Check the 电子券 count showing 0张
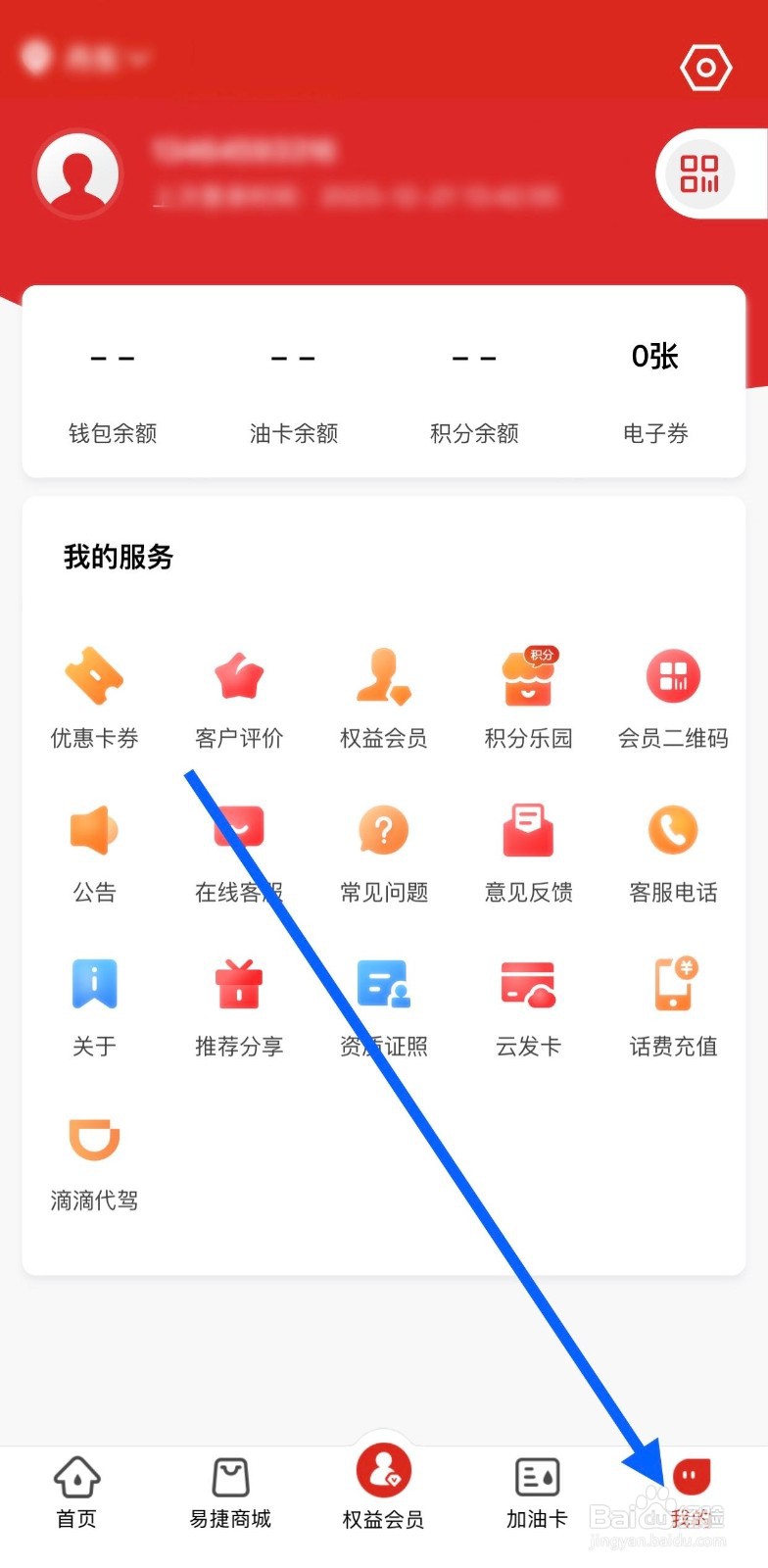768x1568 pixels. (653, 392)
